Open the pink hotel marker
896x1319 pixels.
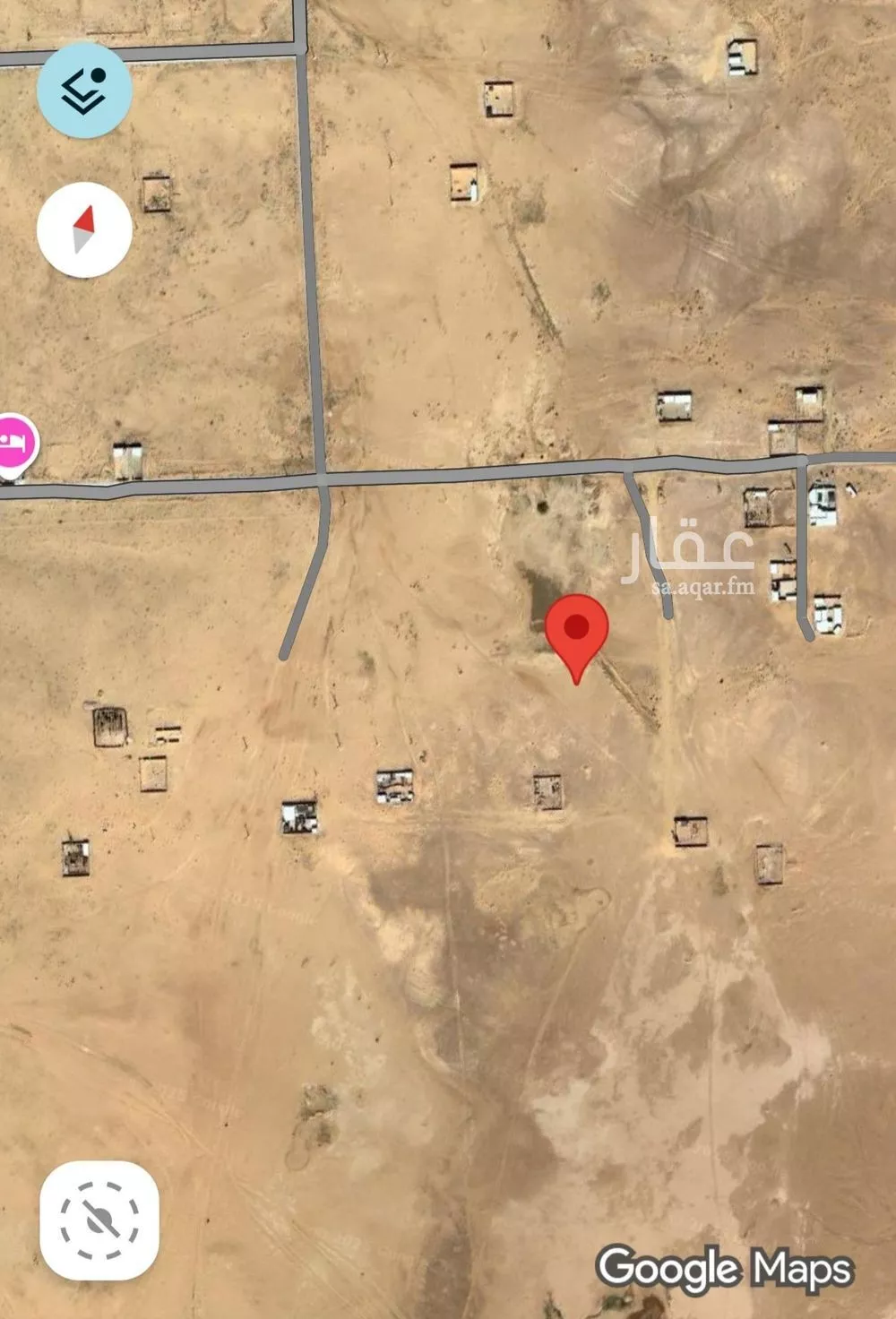[x=14, y=443]
